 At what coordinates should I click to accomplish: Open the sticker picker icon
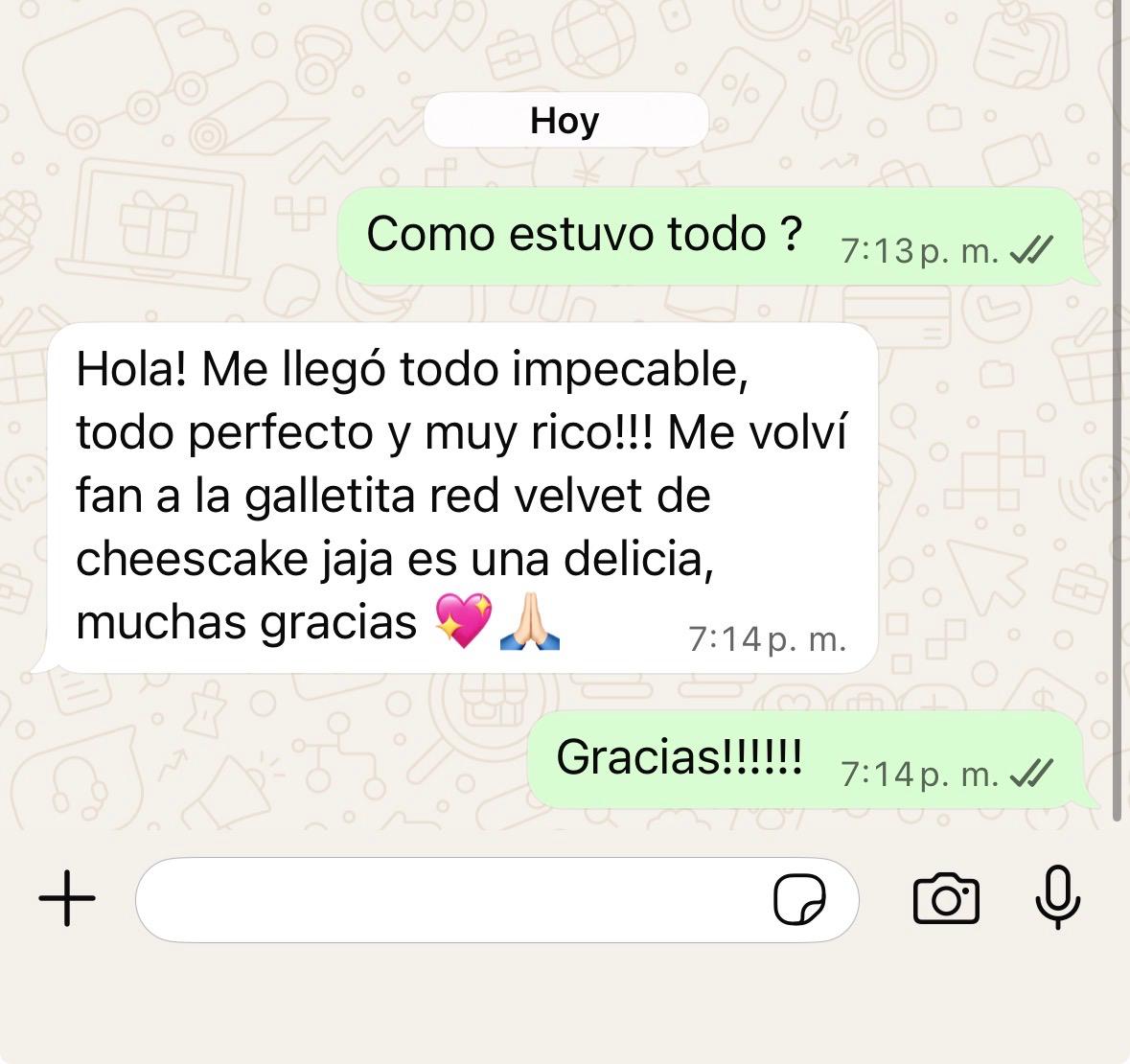[x=799, y=899]
